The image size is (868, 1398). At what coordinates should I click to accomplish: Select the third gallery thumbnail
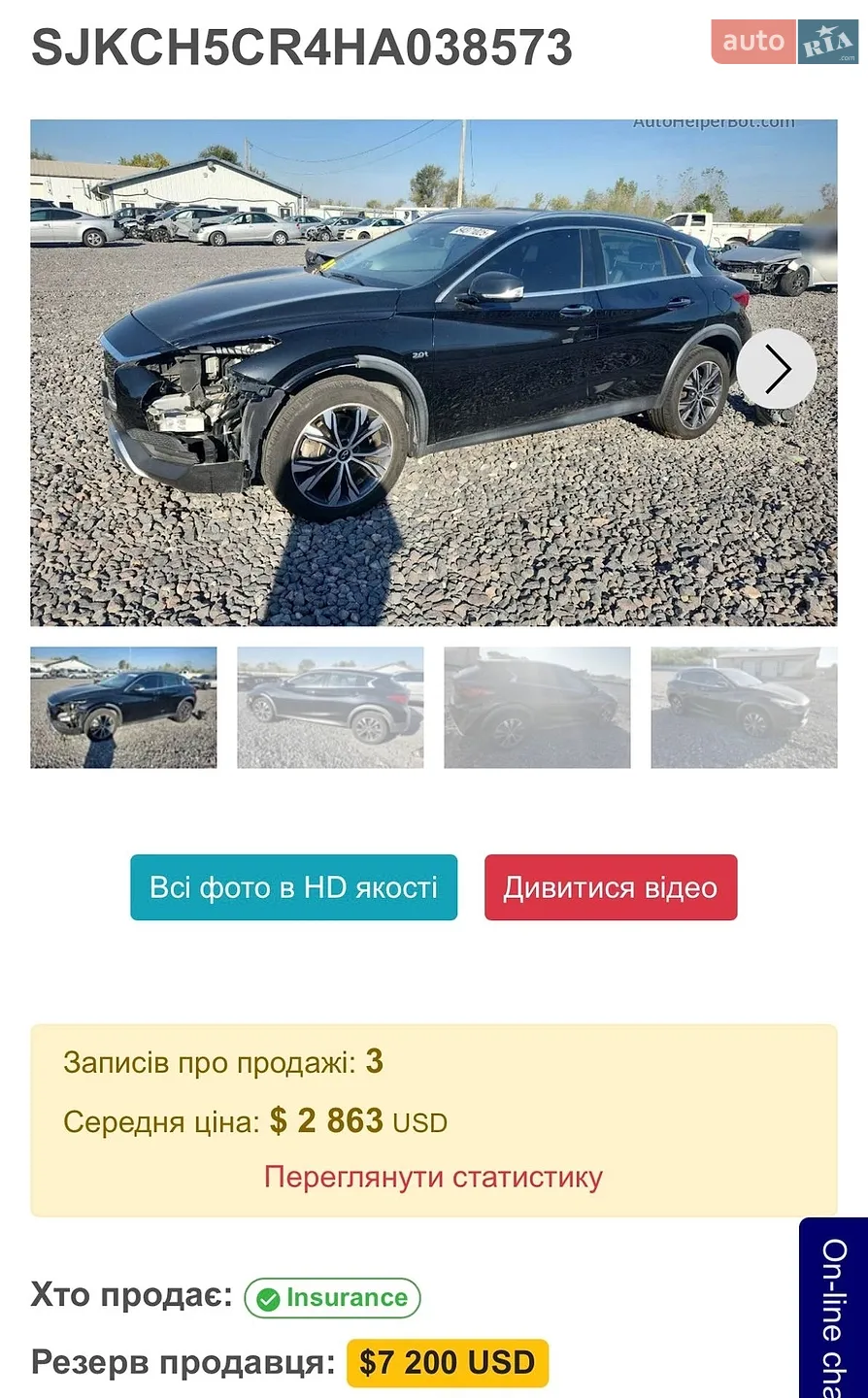[x=537, y=708]
